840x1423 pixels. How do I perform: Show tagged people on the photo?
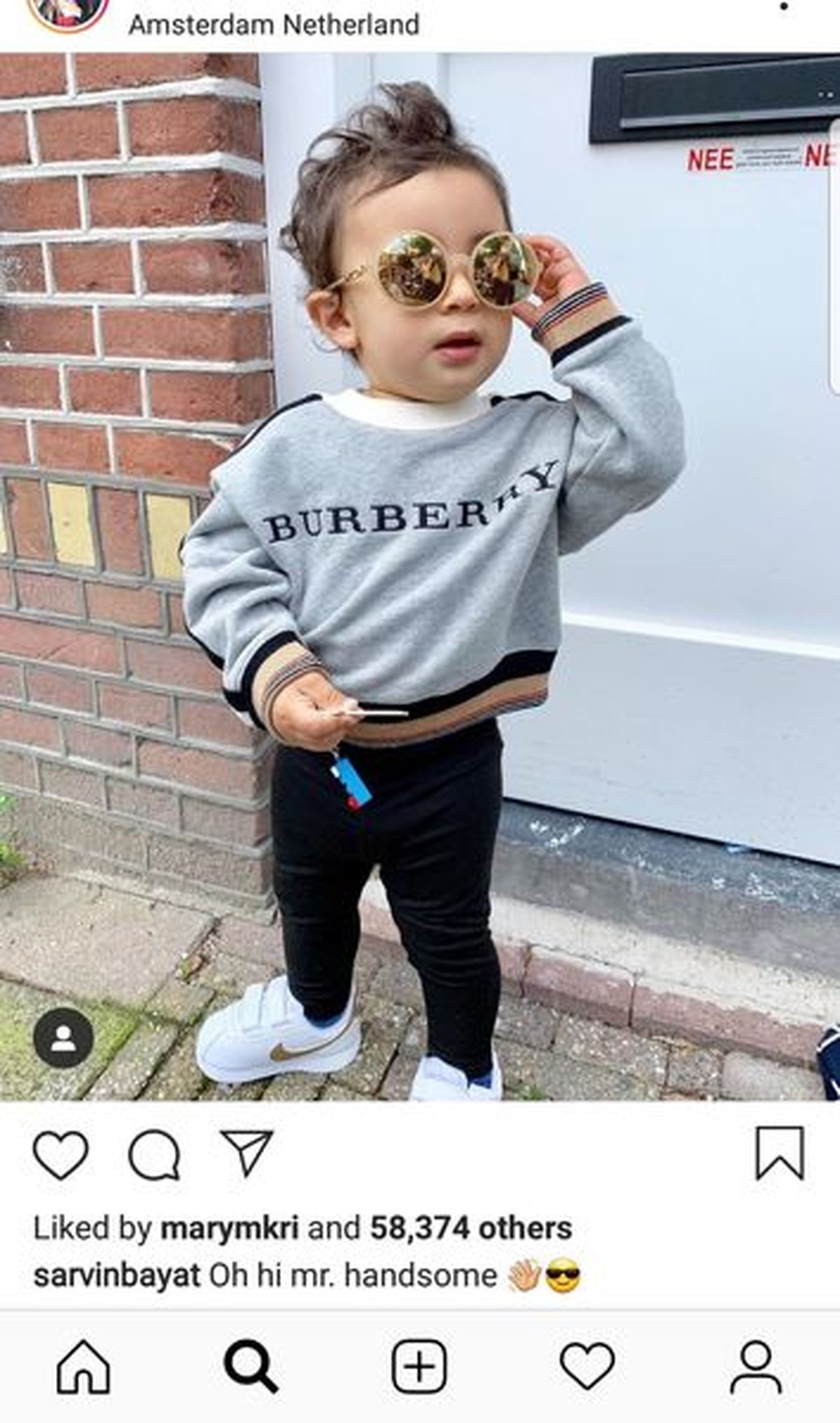point(63,1037)
